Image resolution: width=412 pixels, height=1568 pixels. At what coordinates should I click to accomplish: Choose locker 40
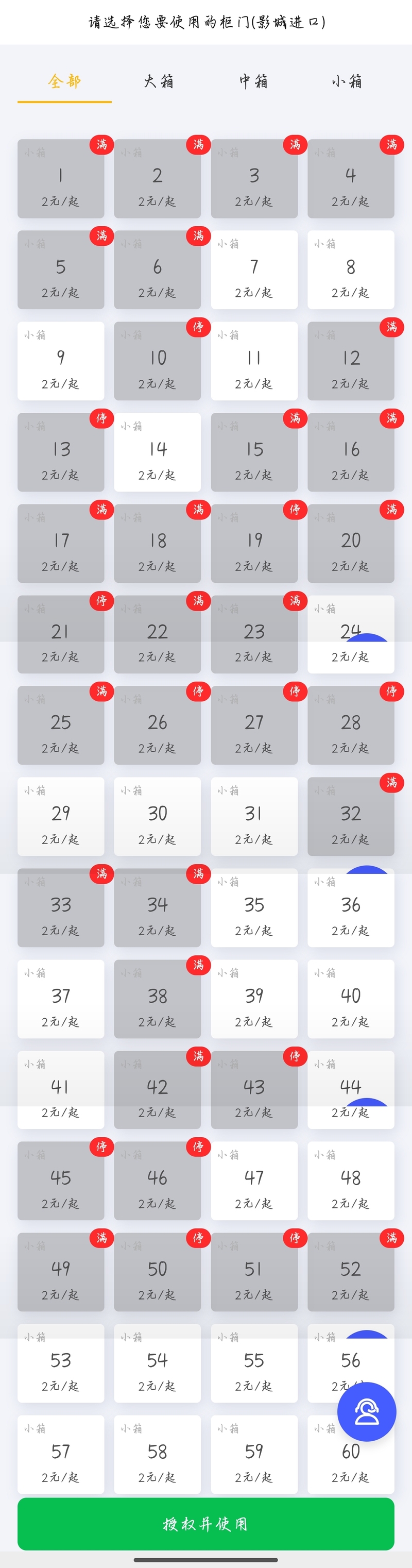[x=351, y=999]
